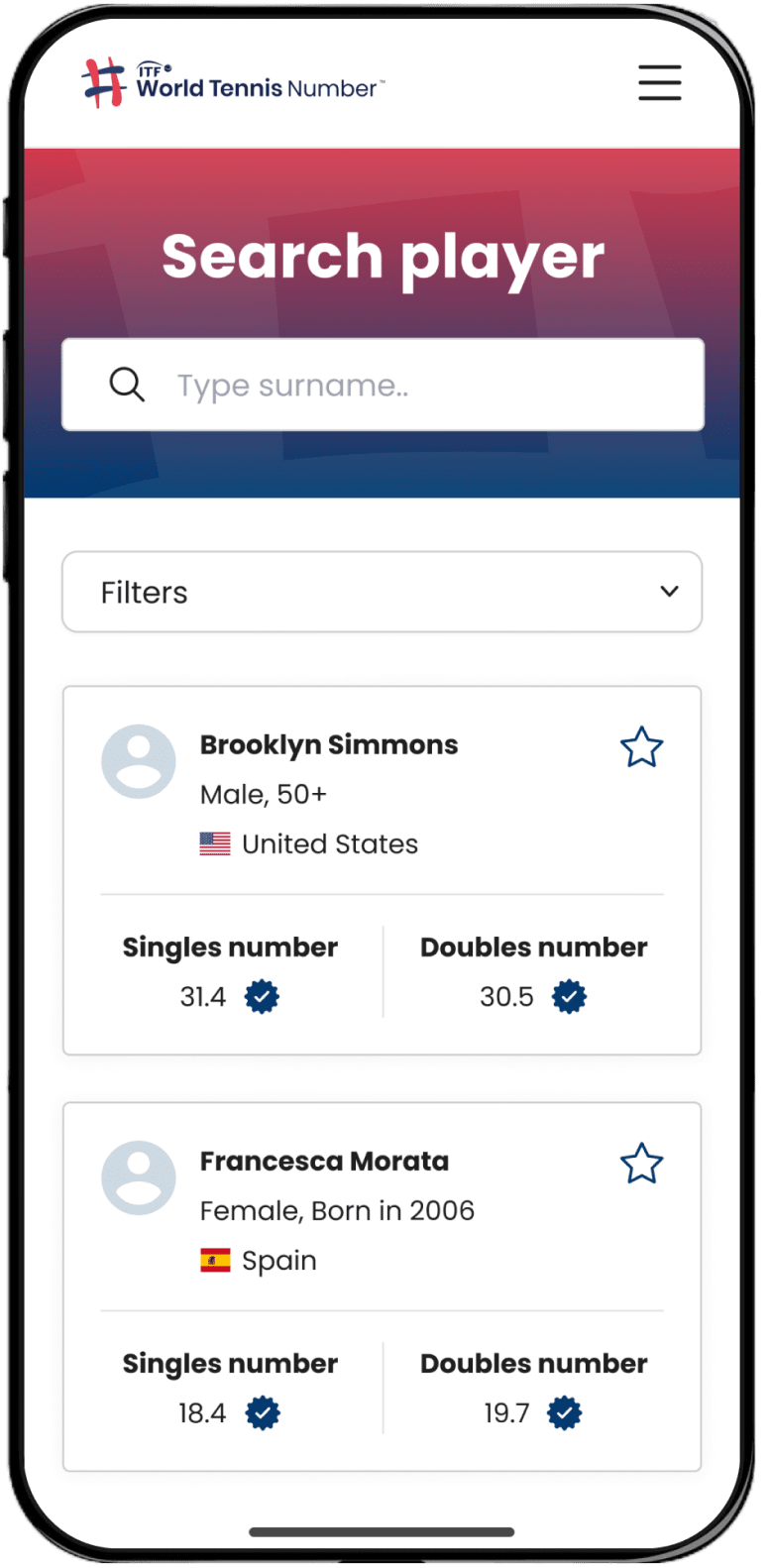This screenshot has height=1568, width=770.
Task: Star Francesca Morata as favorite
Action: tap(641, 1164)
